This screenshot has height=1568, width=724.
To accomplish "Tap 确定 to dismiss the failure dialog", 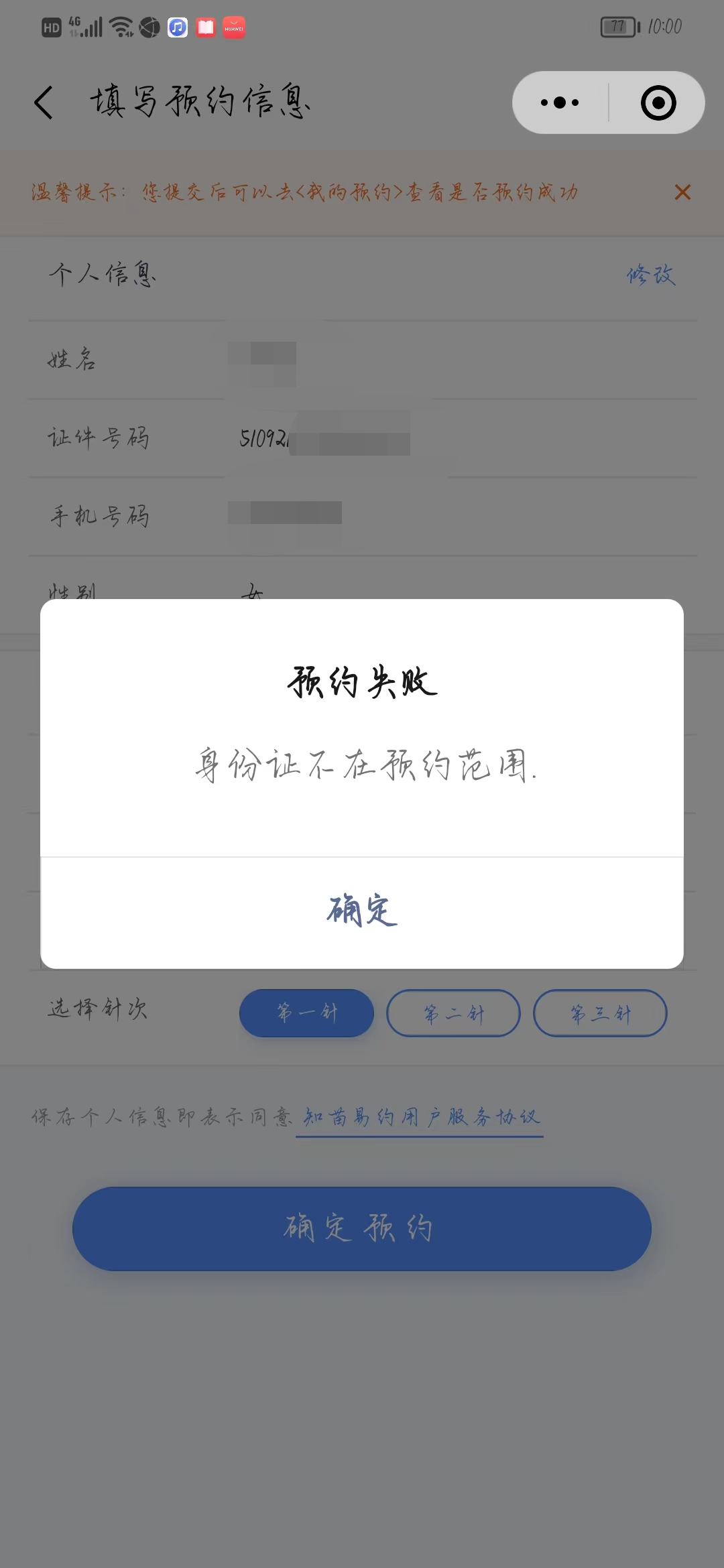I will click(362, 911).
